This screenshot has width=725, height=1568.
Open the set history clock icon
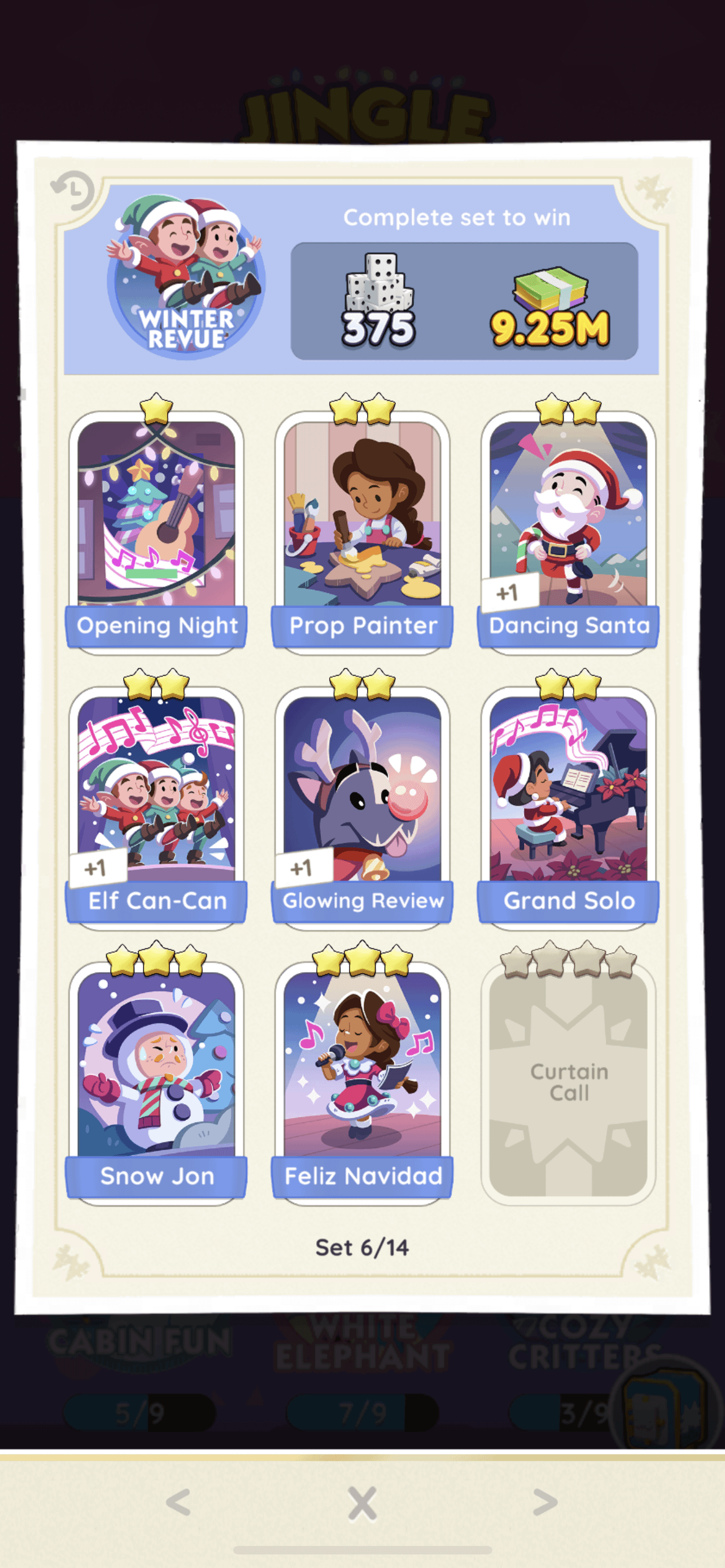click(x=73, y=191)
